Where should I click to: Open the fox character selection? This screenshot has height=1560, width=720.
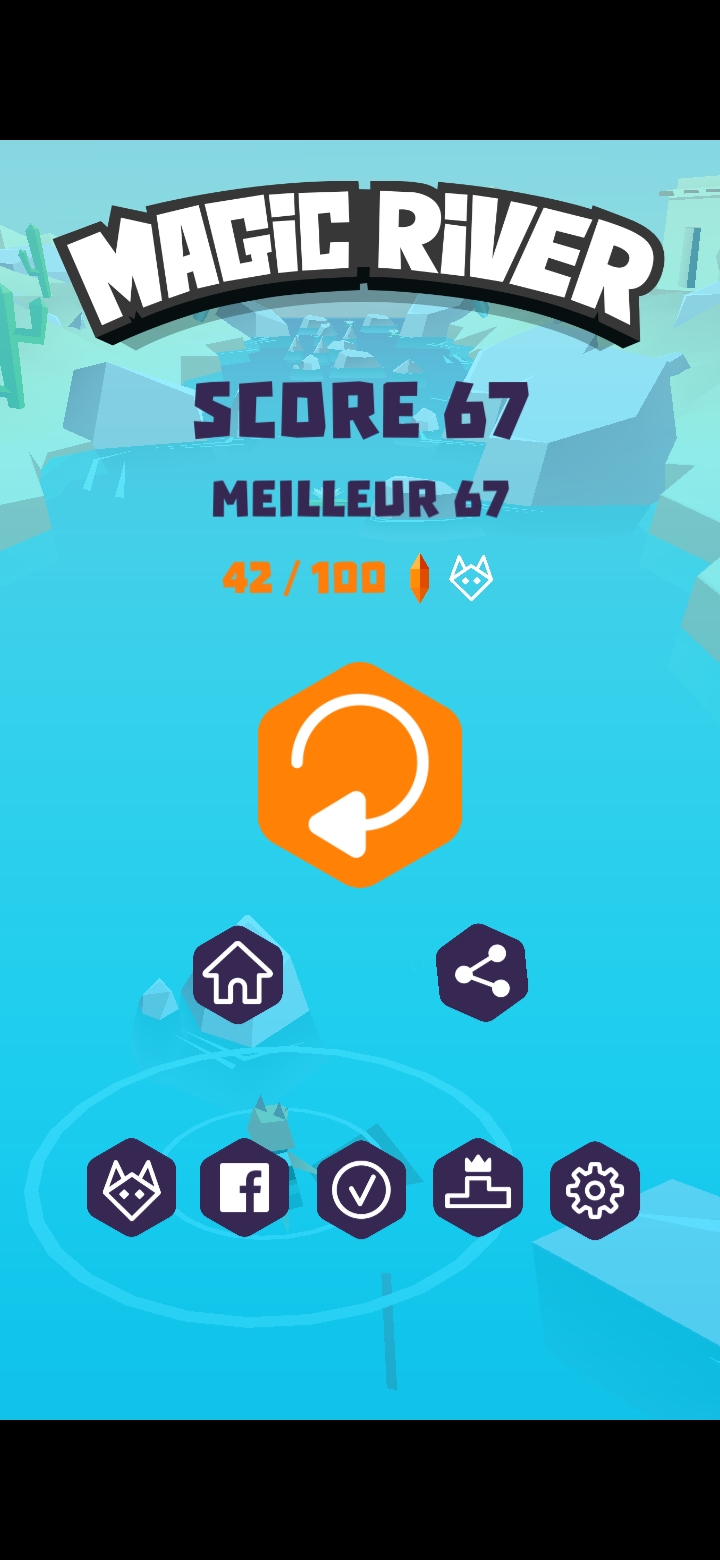click(132, 1188)
